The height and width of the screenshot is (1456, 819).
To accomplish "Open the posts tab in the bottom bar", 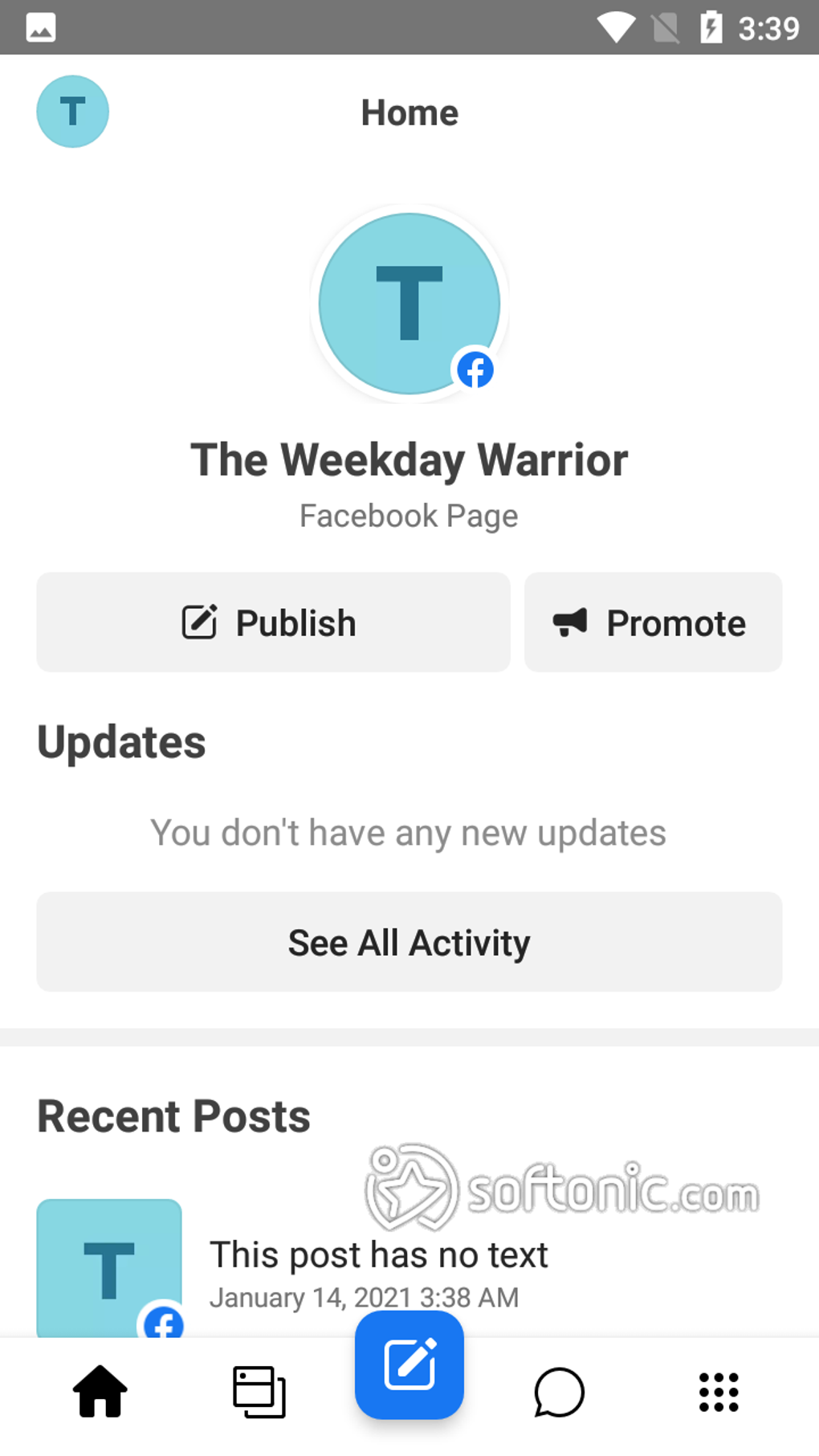I will [x=259, y=1392].
